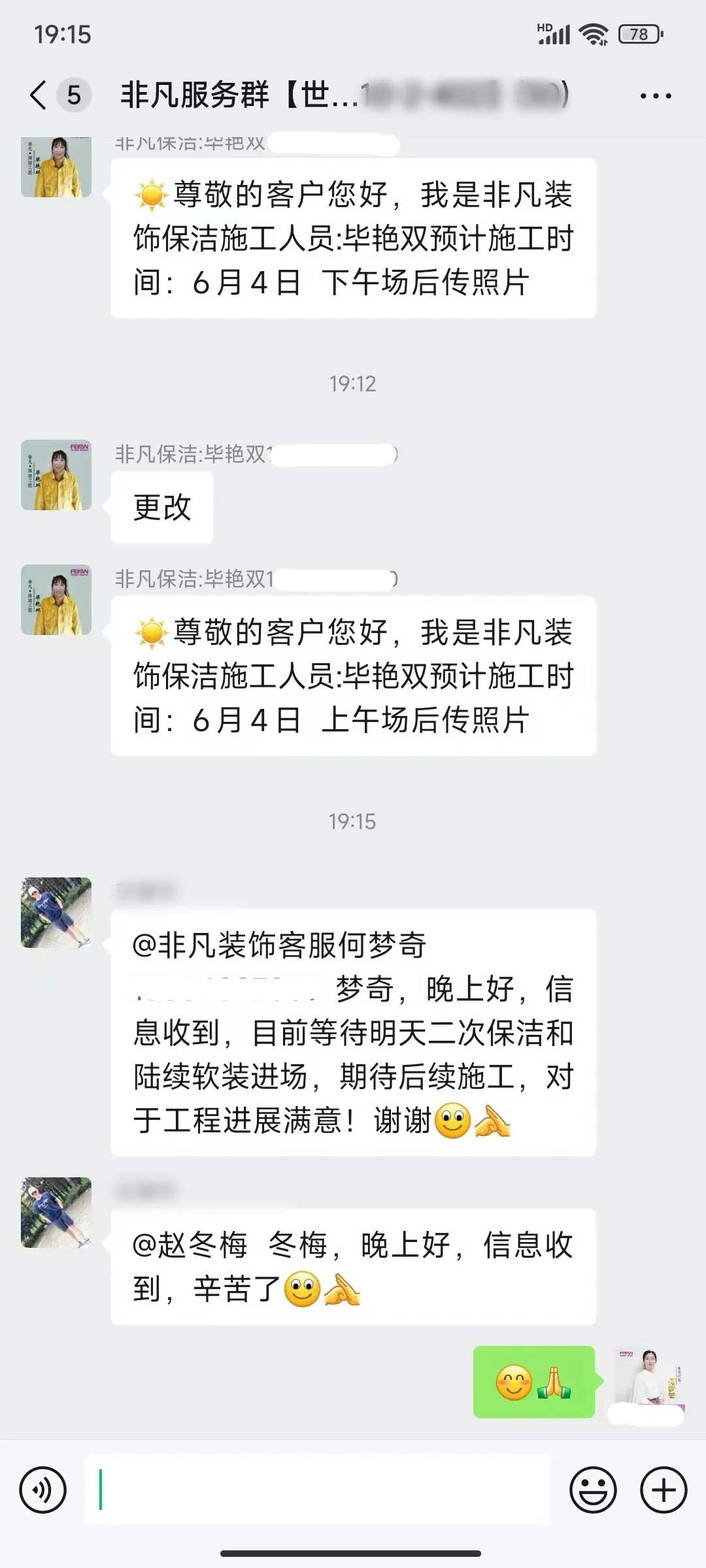The width and height of the screenshot is (706, 1568).
Task: Open the plus attachments menu
Action: pos(664,1490)
